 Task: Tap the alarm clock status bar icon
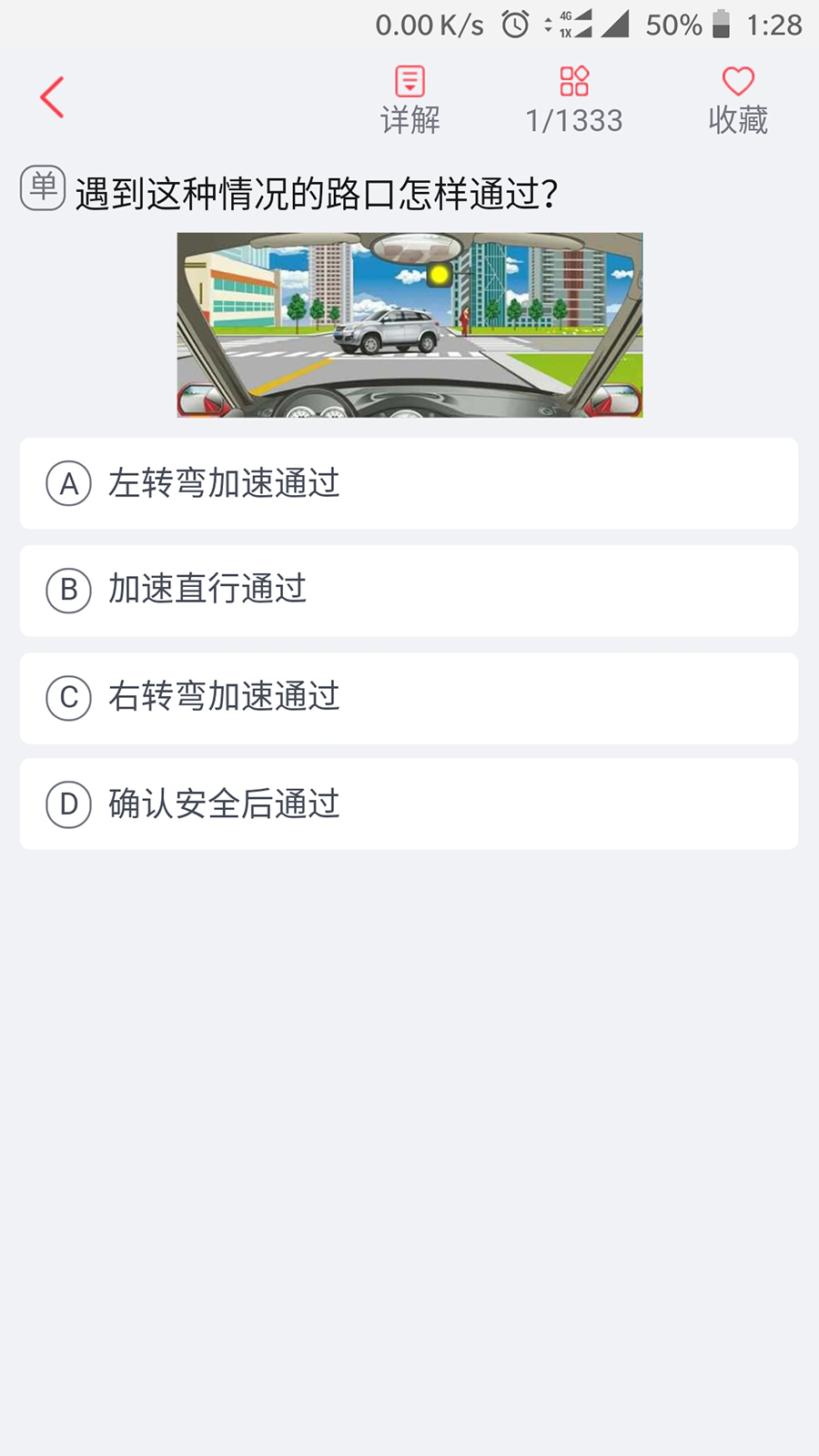511,25
